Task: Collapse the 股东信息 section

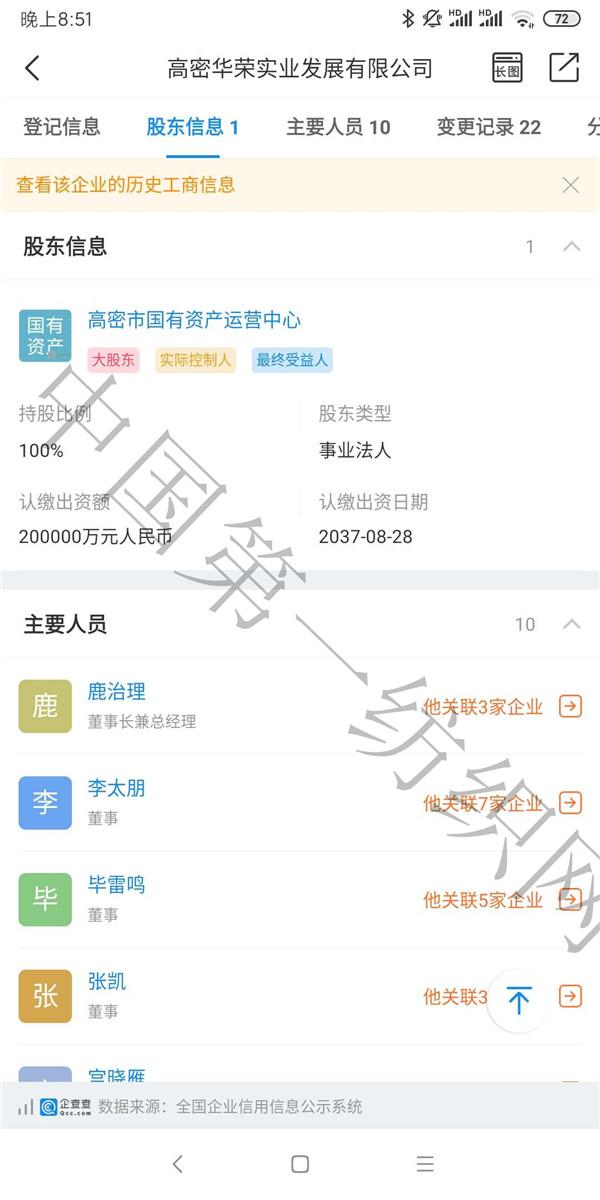Action: (571, 247)
